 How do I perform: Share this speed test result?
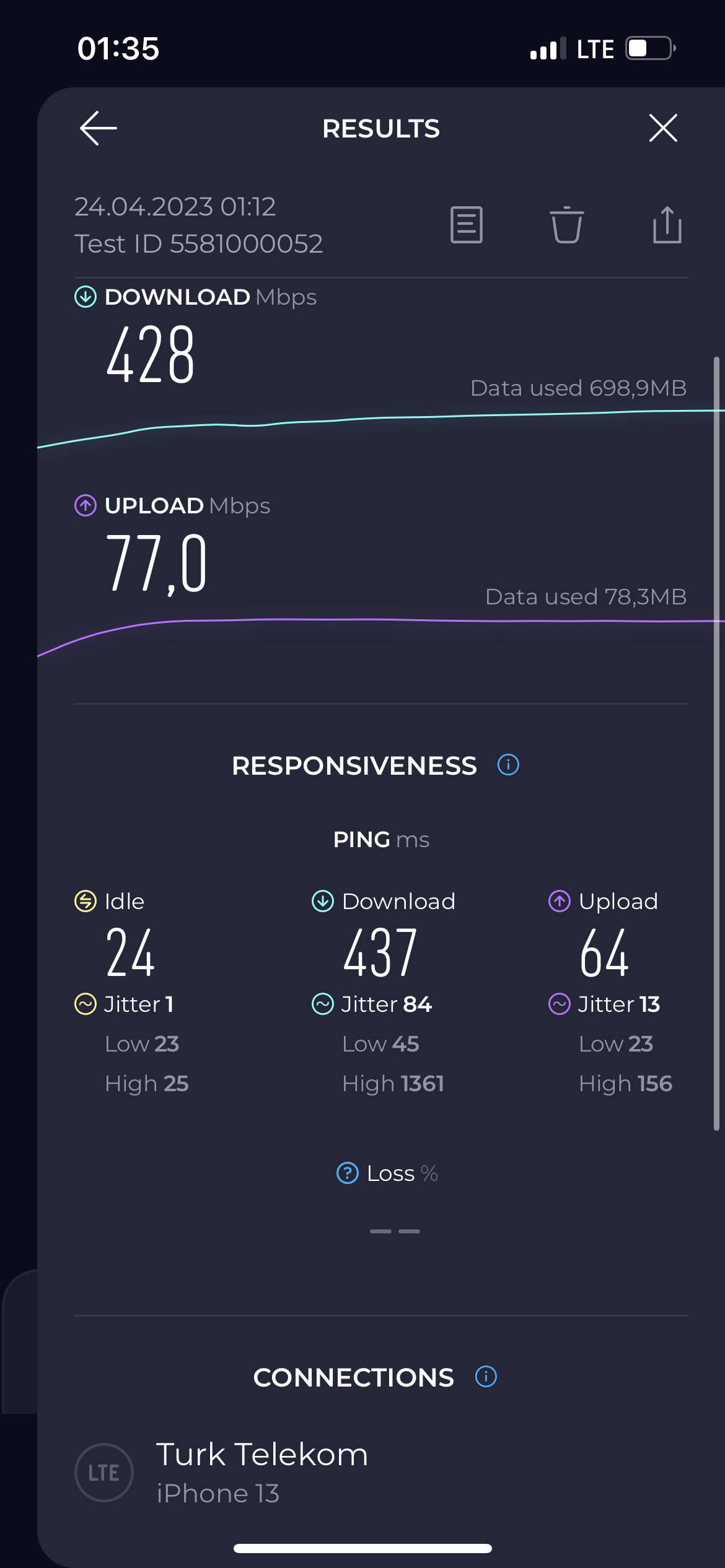point(667,224)
